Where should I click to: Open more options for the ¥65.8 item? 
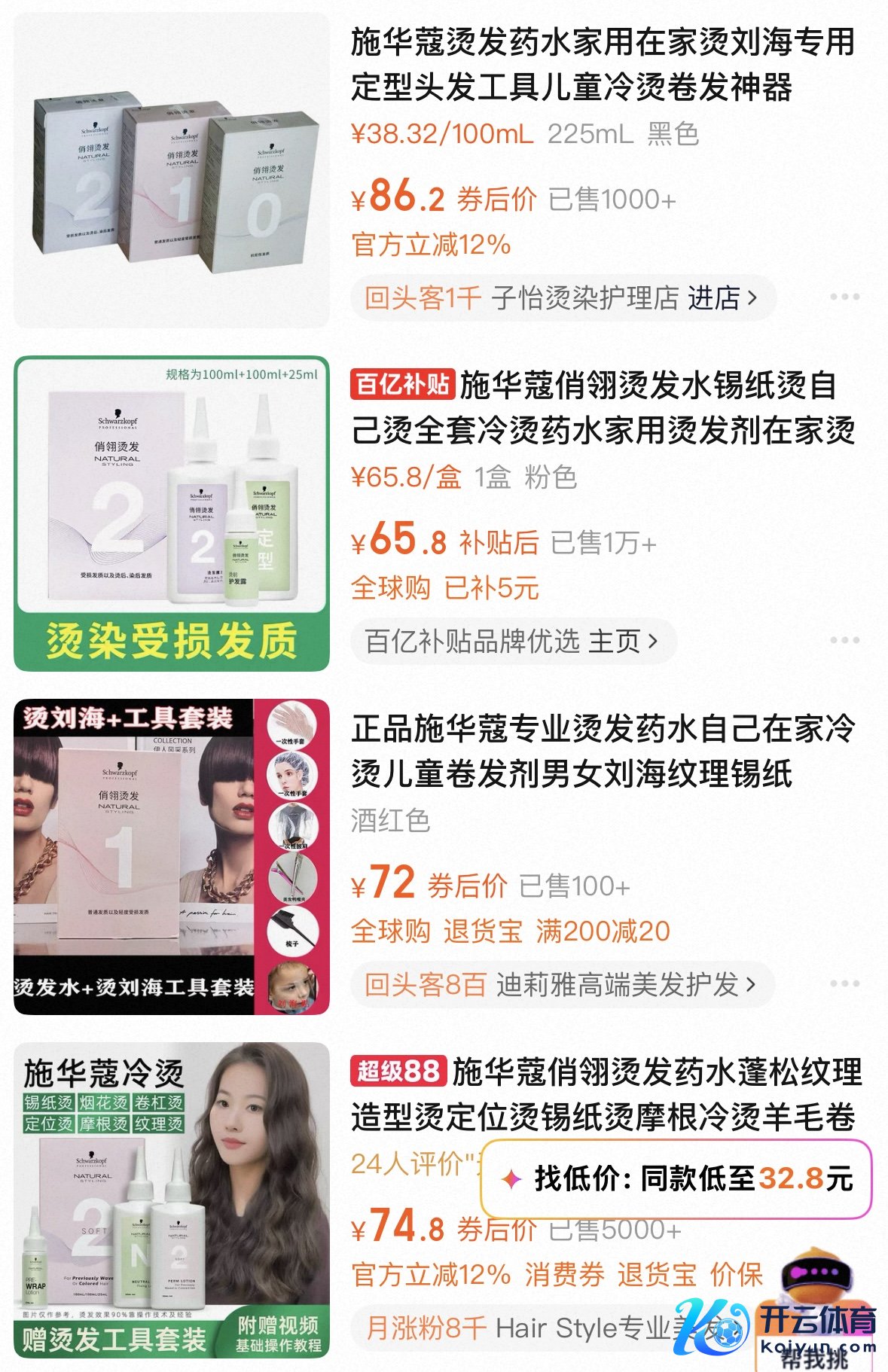pos(844,641)
